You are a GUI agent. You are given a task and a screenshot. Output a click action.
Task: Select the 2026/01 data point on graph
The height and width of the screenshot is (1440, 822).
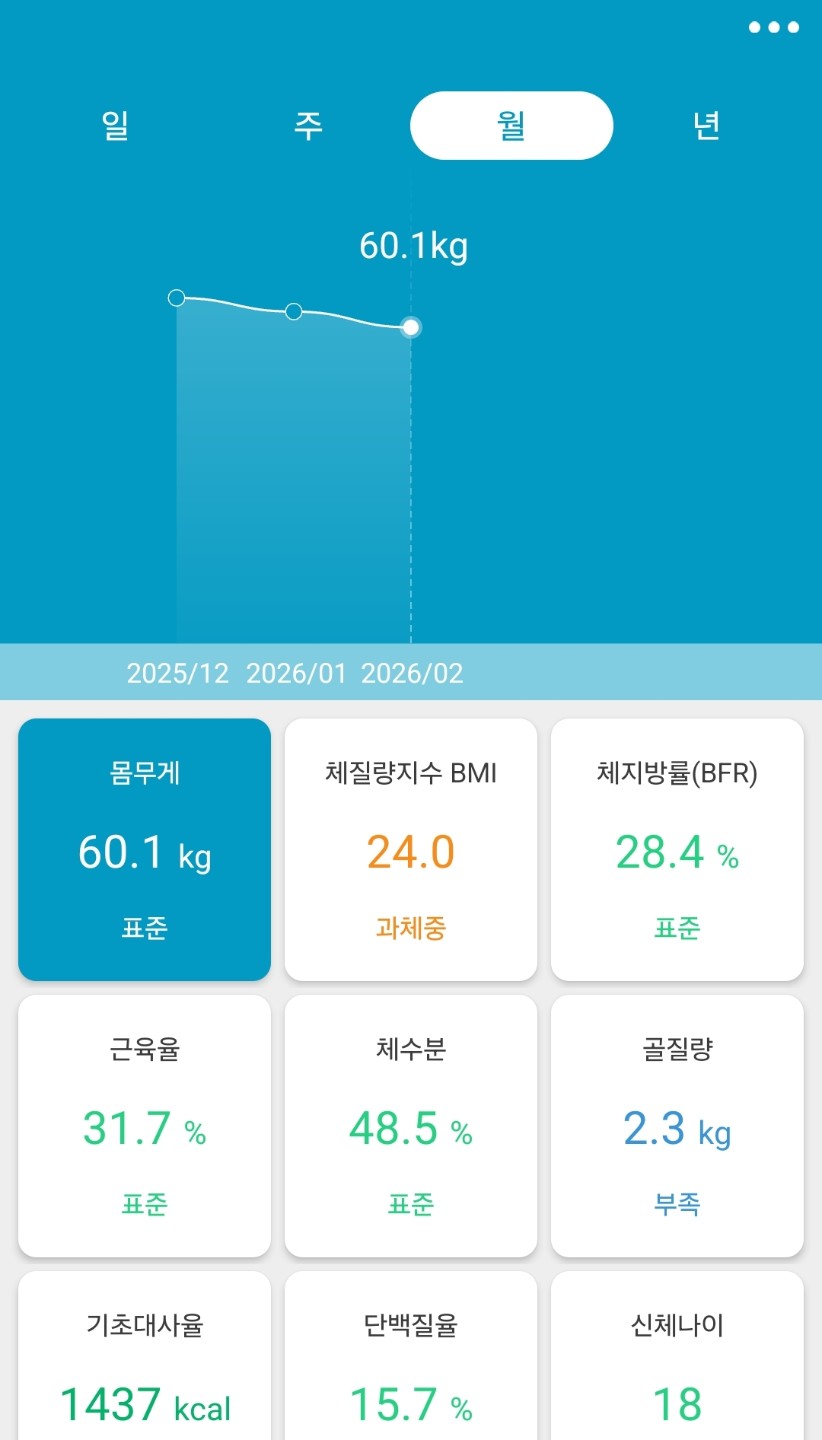(294, 312)
